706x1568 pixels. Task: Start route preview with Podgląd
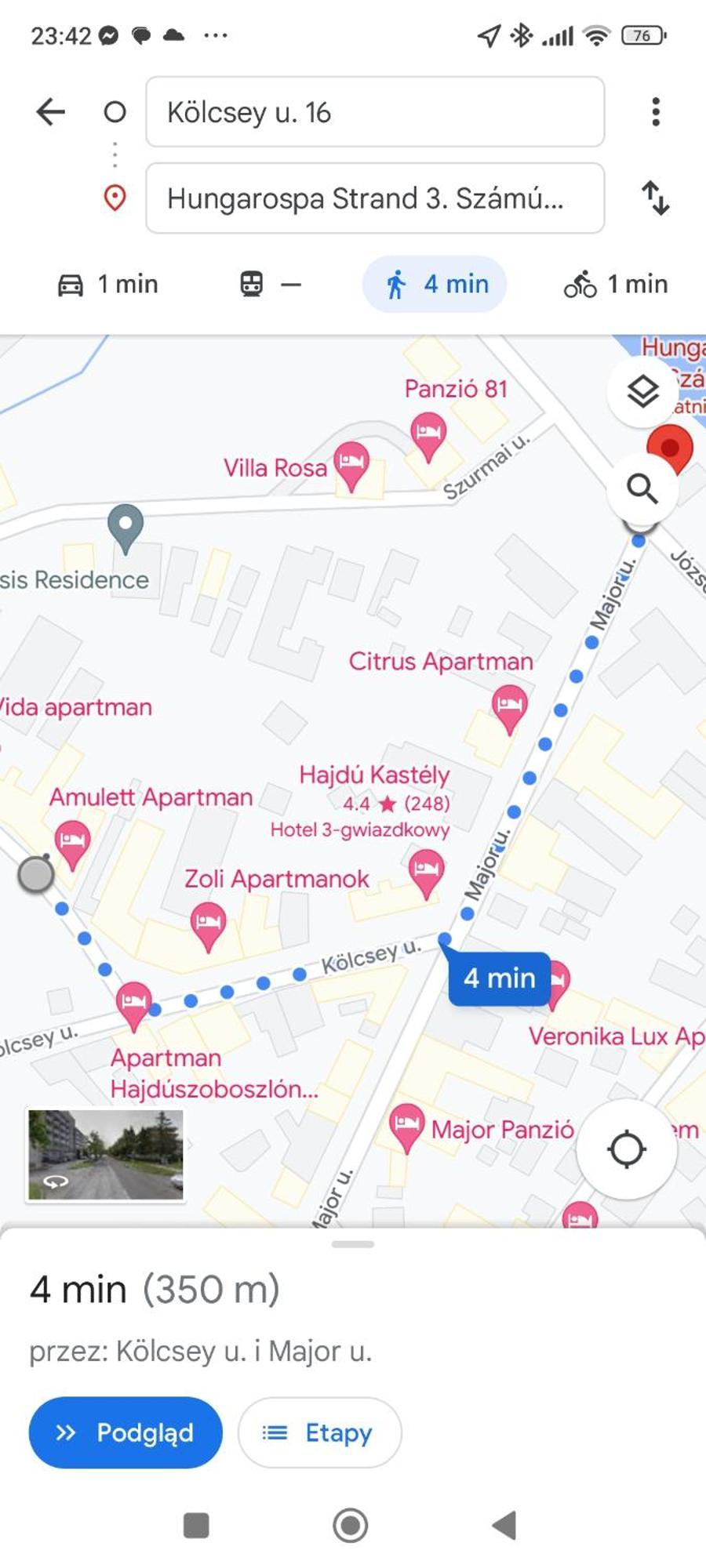coord(126,1432)
